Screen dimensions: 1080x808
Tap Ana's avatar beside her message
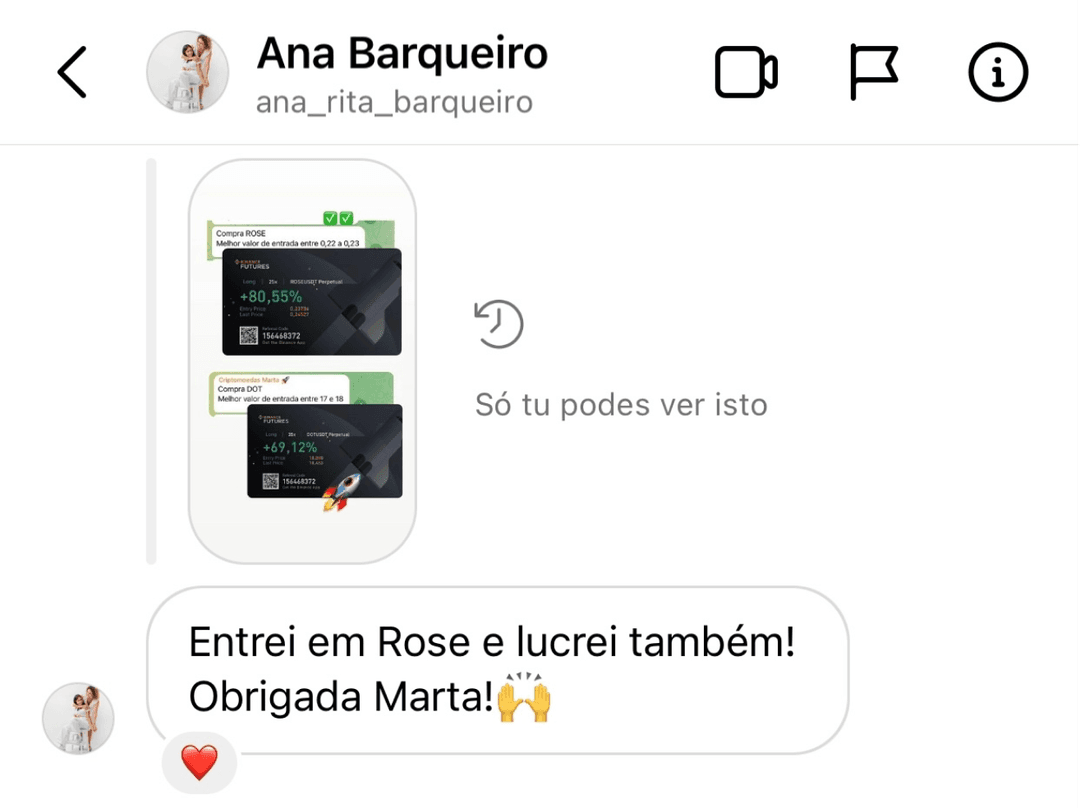tap(78, 719)
